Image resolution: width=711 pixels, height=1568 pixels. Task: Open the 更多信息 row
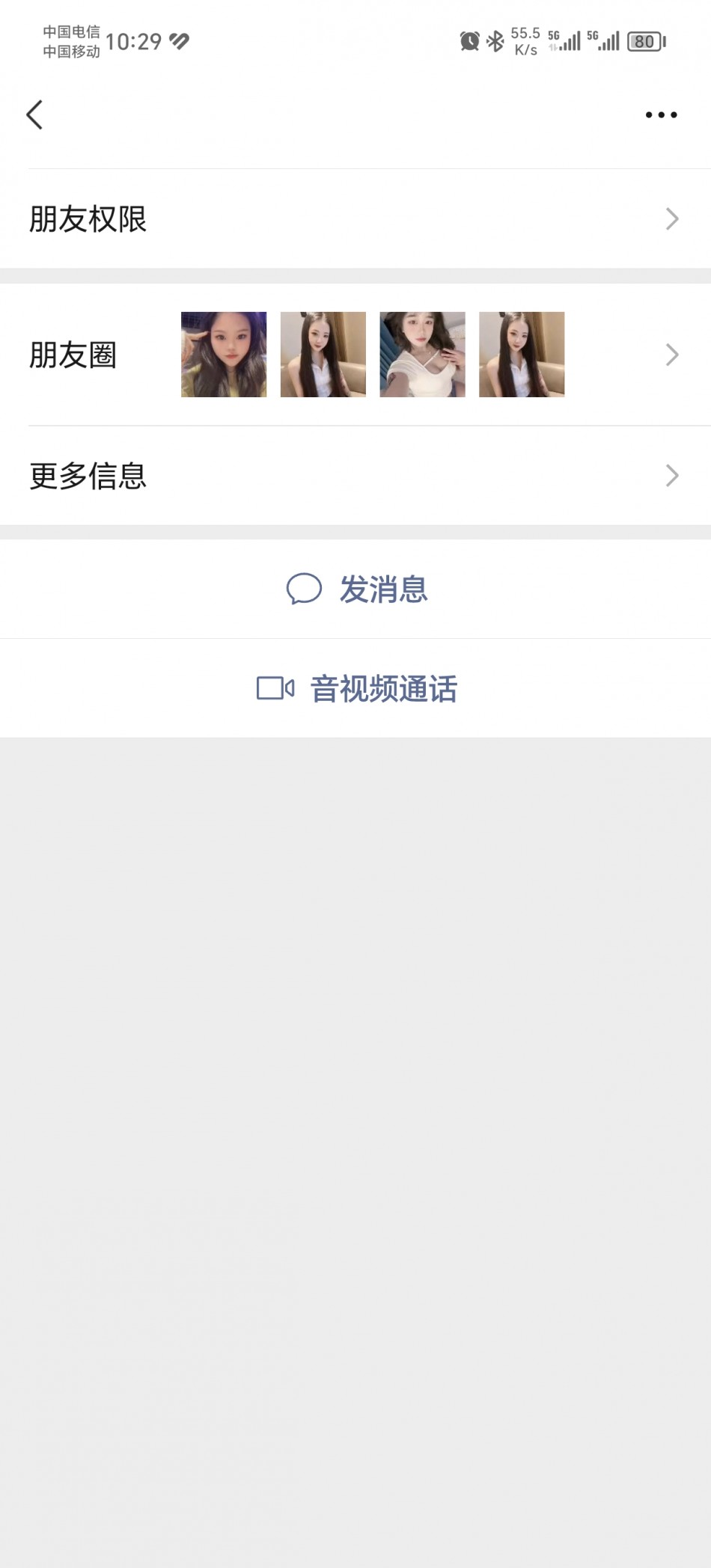coord(355,476)
